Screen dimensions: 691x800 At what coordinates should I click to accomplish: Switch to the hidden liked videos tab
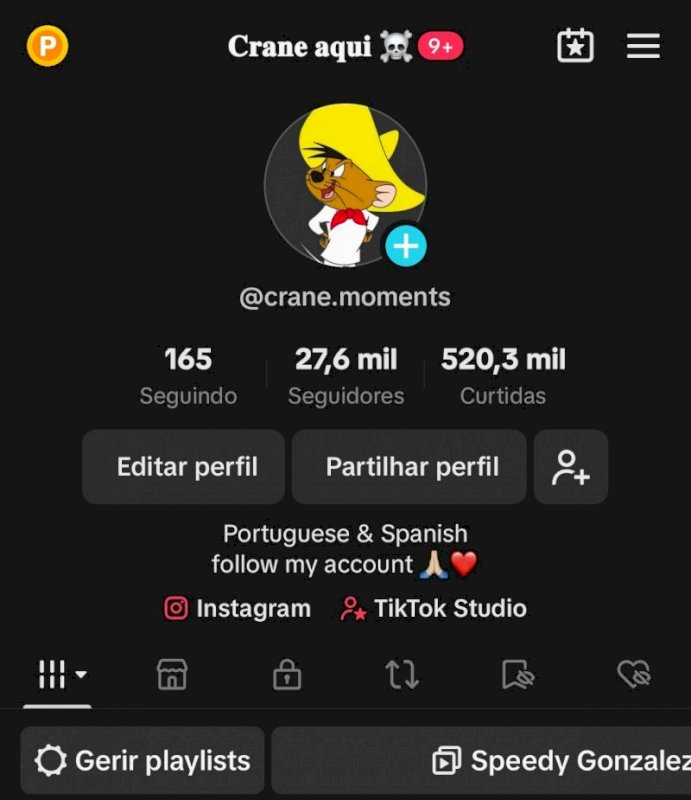point(633,676)
